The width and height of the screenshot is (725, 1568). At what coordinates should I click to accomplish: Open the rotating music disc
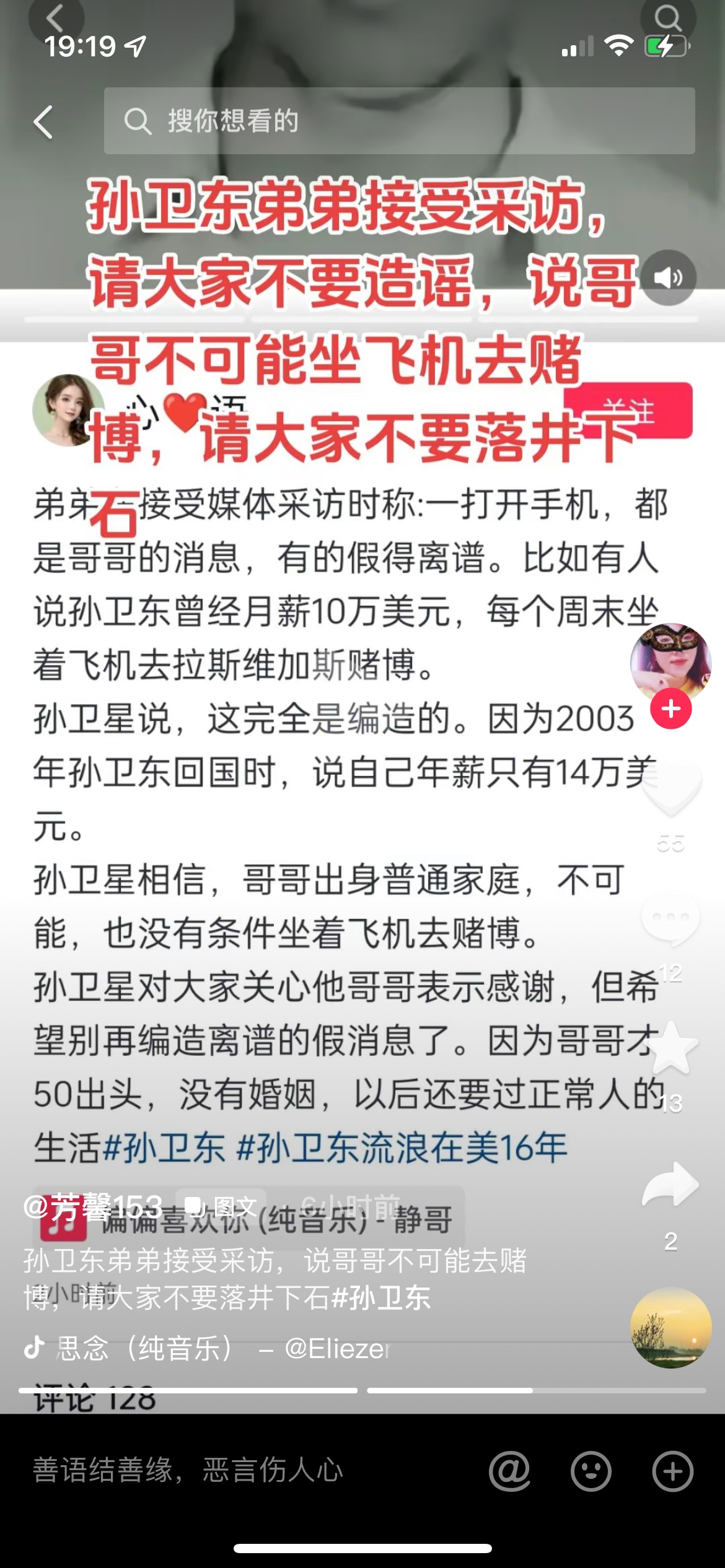click(670, 1327)
